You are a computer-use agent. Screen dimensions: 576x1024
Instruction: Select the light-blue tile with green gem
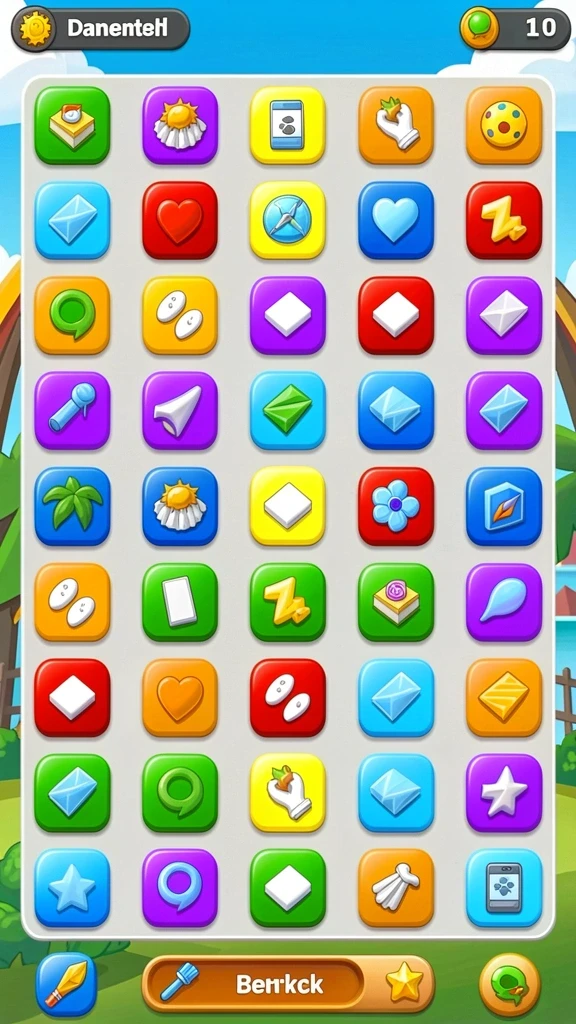tap(287, 411)
